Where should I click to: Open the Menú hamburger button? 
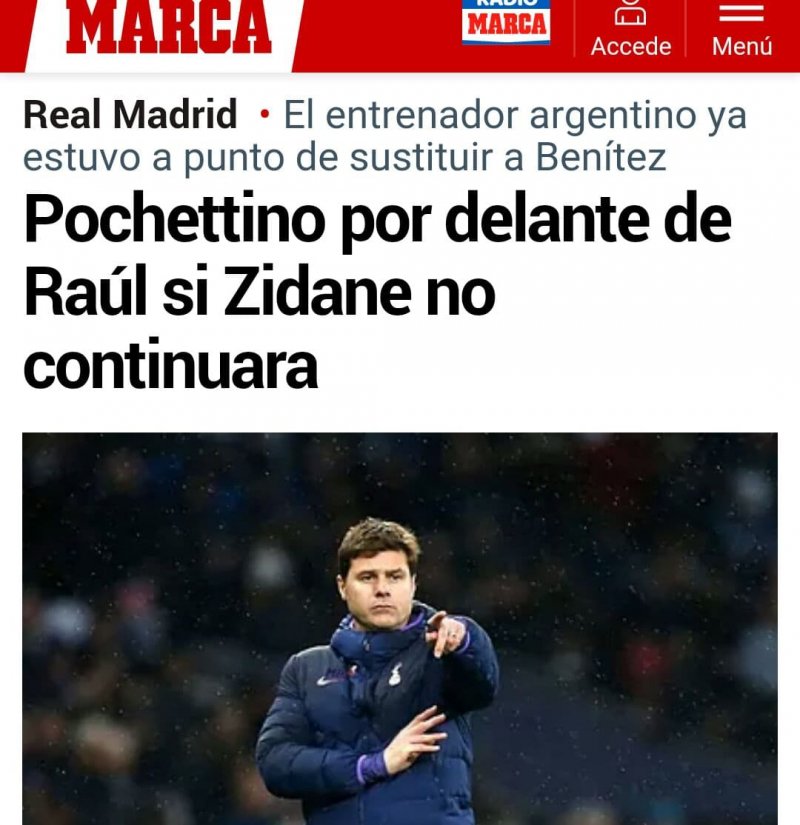pos(741,28)
